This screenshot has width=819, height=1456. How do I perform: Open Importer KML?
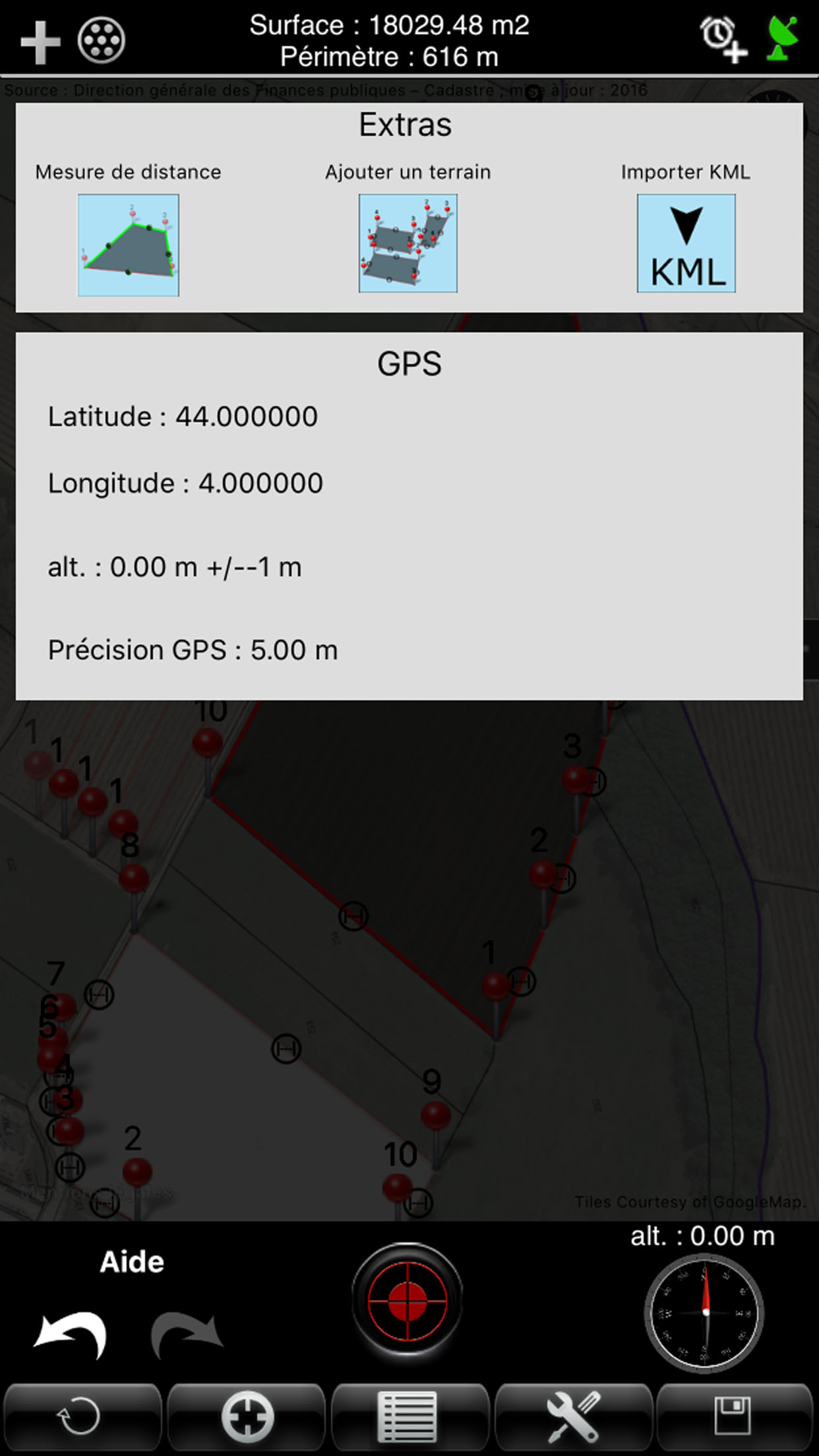[686, 243]
